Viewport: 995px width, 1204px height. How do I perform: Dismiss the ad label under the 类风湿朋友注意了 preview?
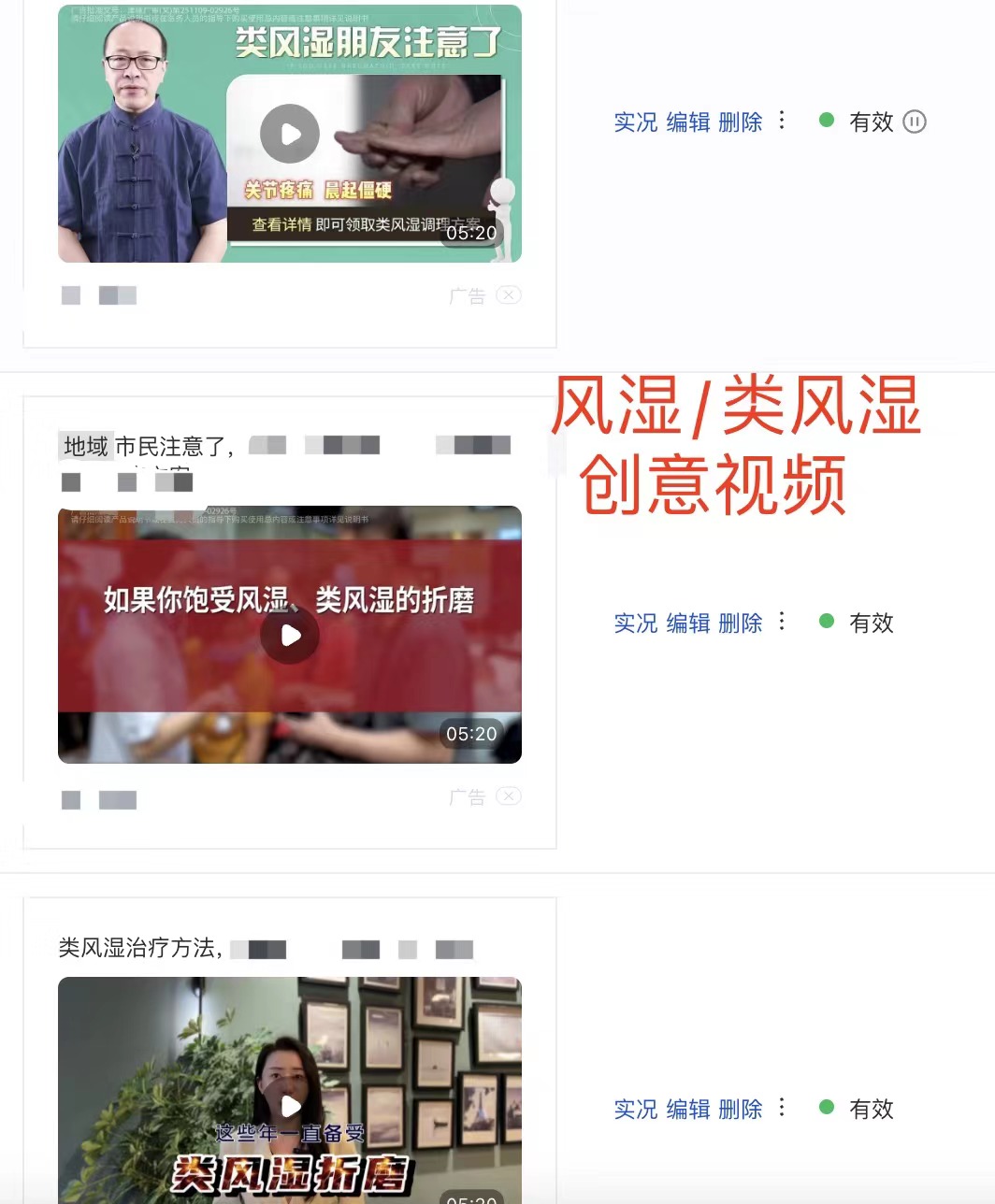(508, 295)
